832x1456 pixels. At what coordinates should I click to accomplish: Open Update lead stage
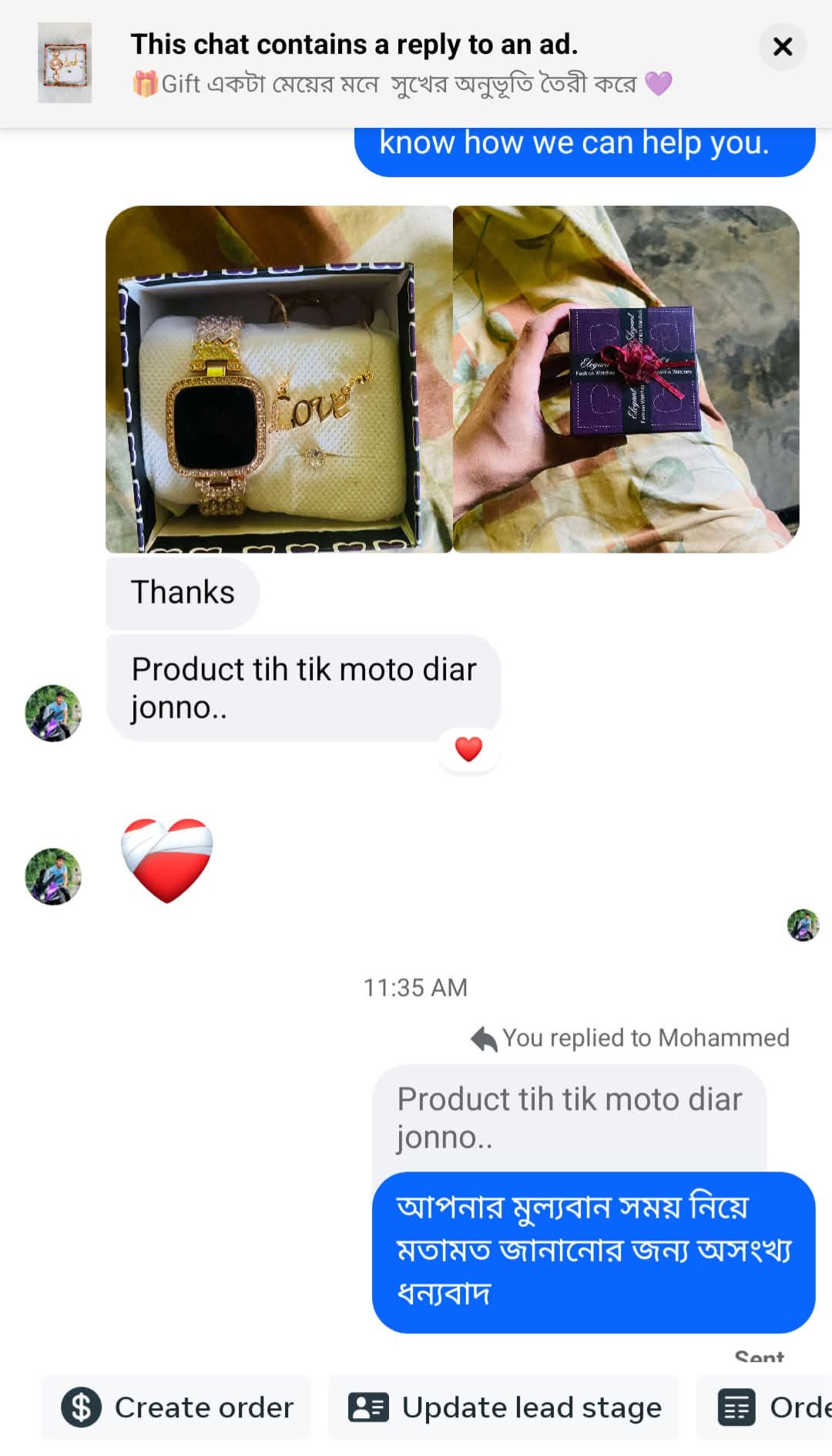(x=504, y=1407)
